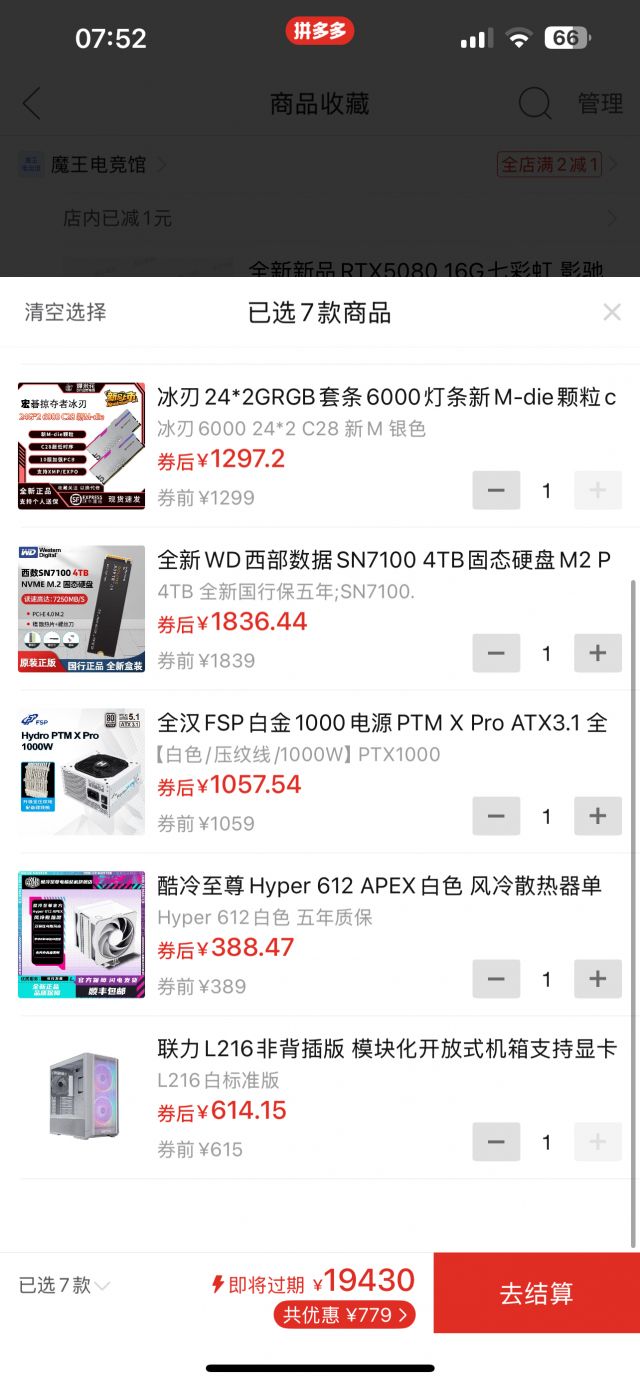Viewport: 640px width, 1384px height.
Task: Decrease quantity of 冰刃 24*2G RGB memory
Action: pyautogui.click(x=496, y=491)
